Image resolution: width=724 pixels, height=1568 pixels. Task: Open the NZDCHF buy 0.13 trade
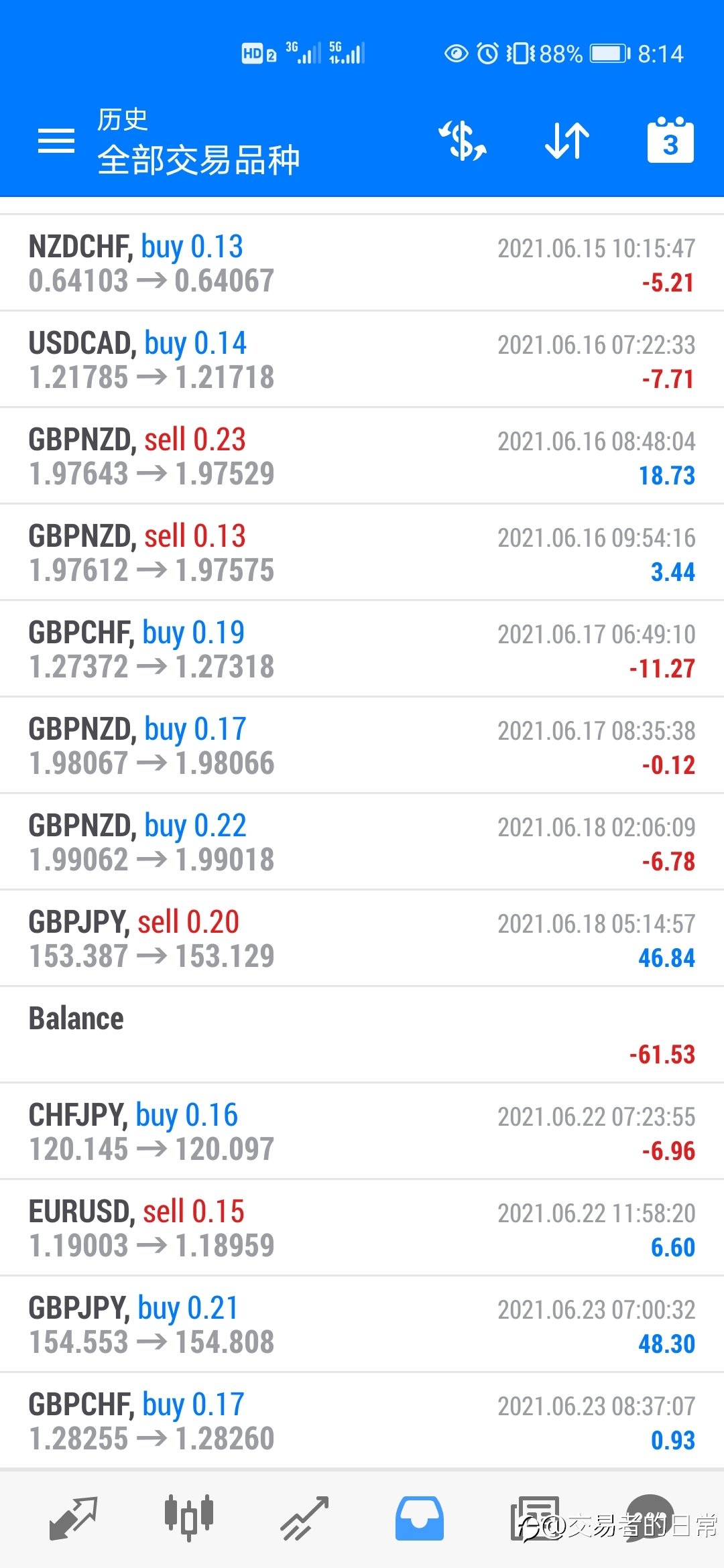click(362, 263)
